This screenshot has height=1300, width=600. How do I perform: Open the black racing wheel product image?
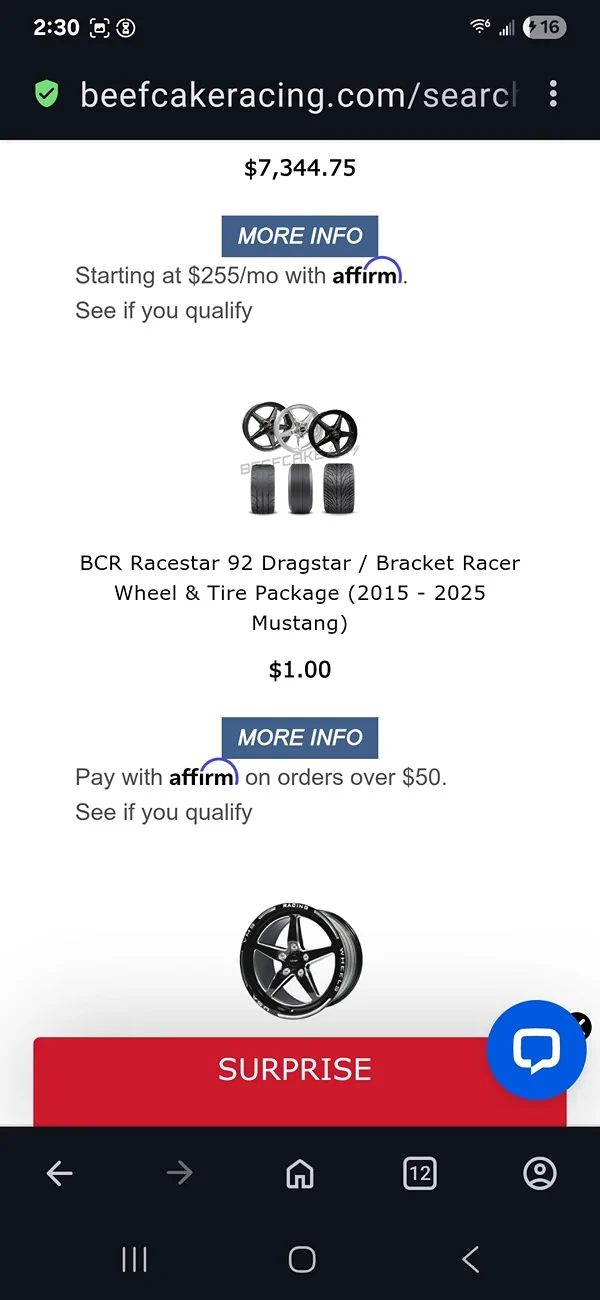300,958
